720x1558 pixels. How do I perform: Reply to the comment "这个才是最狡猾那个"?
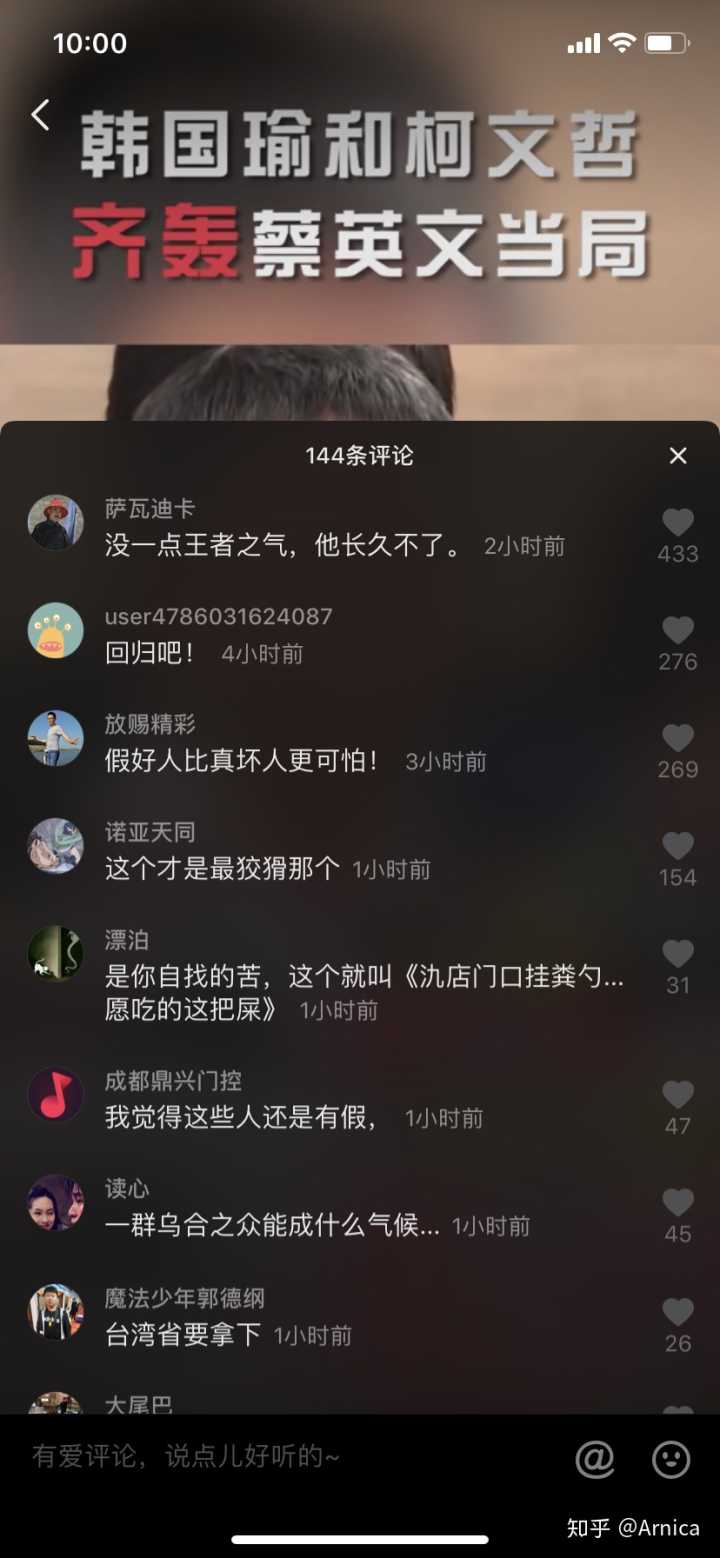click(222, 869)
